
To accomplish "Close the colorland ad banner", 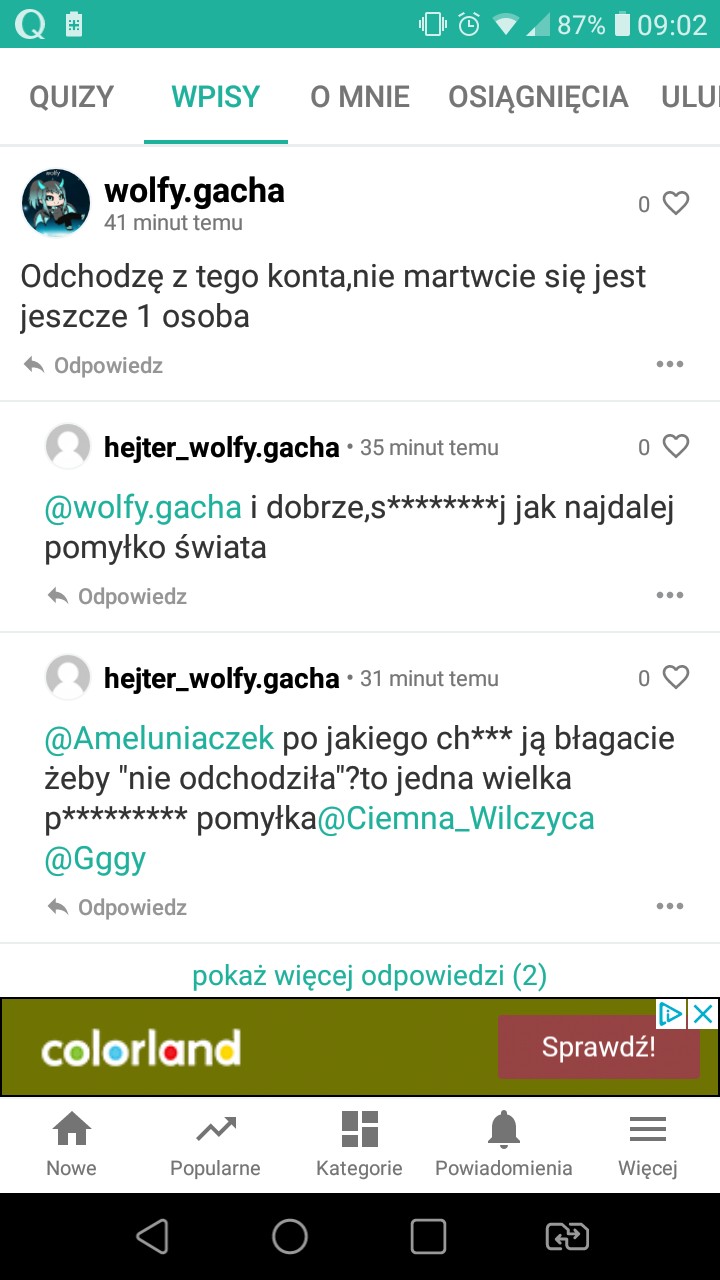I will [704, 1014].
